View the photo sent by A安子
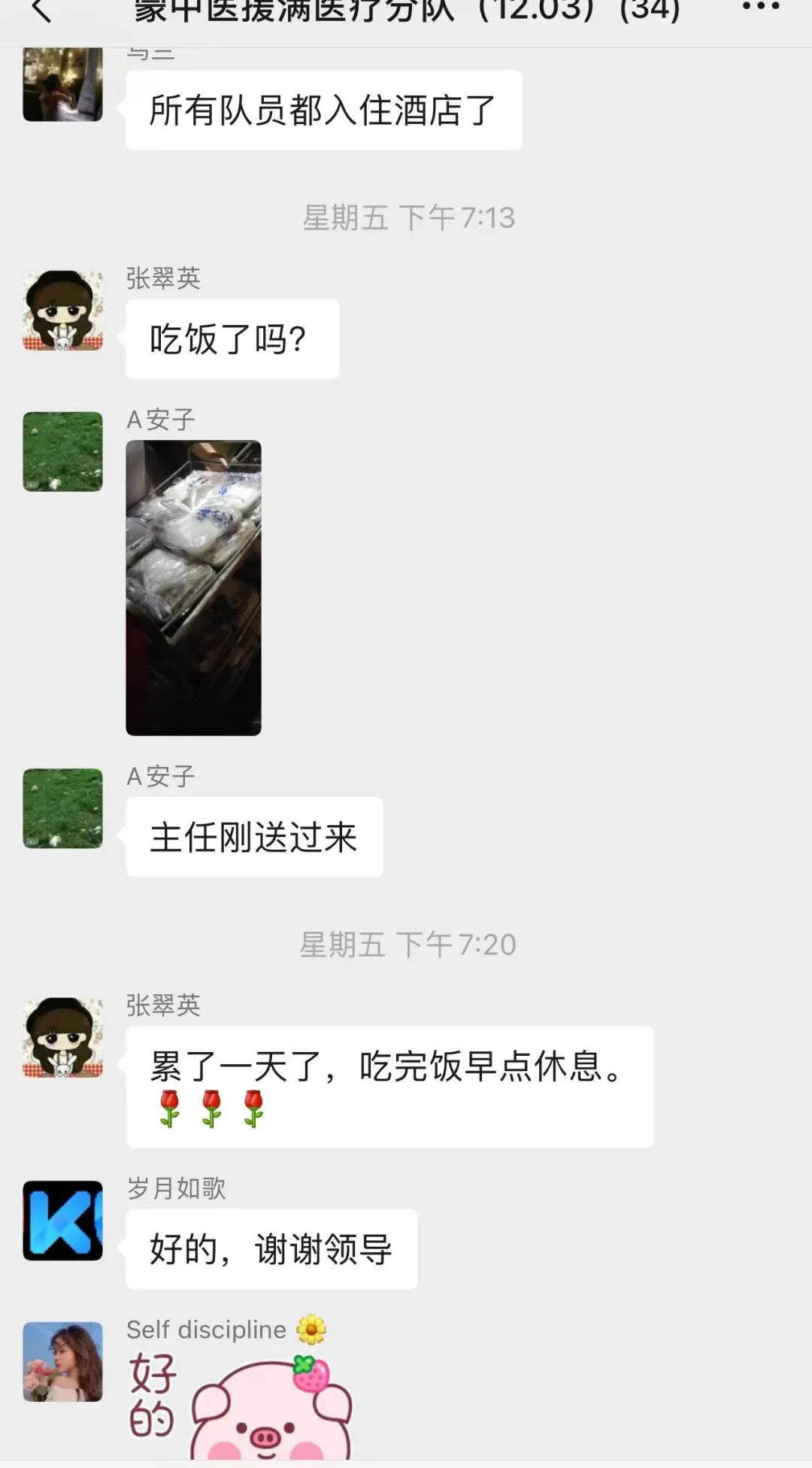The height and width of the screenshot is (1468, 812). point(193,587)
